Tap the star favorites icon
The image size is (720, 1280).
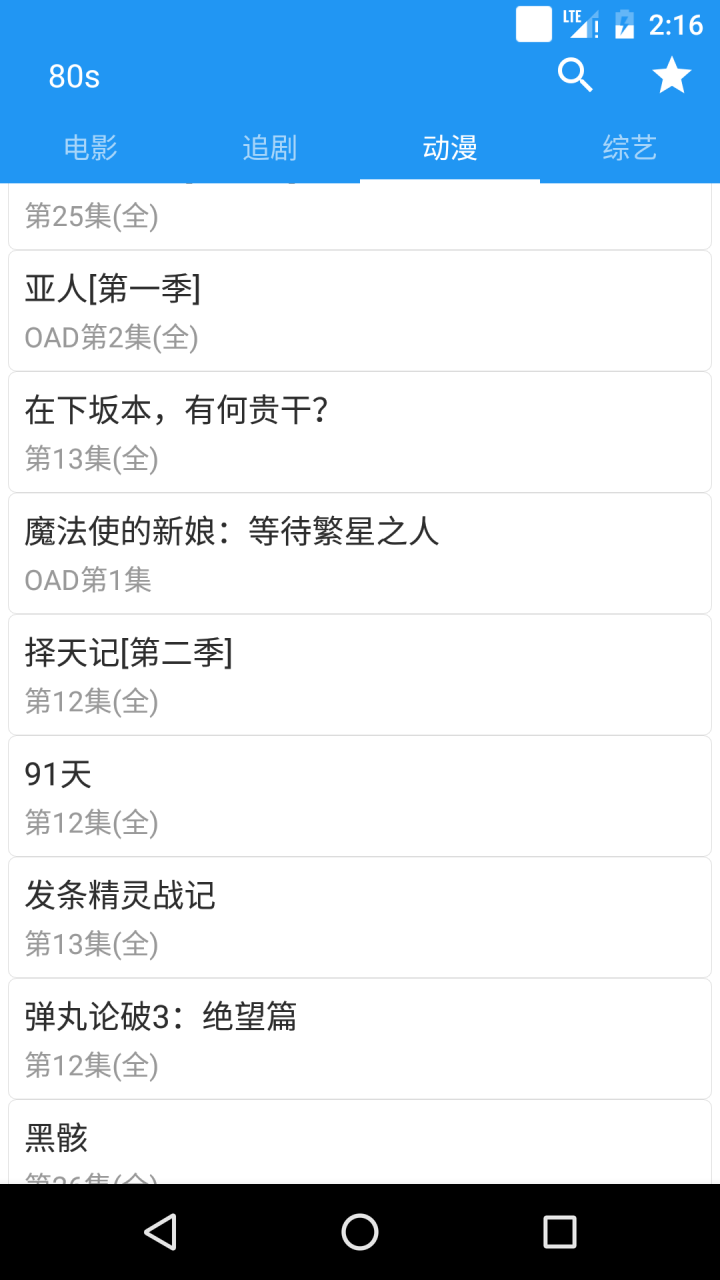click(x=672, y=75)
